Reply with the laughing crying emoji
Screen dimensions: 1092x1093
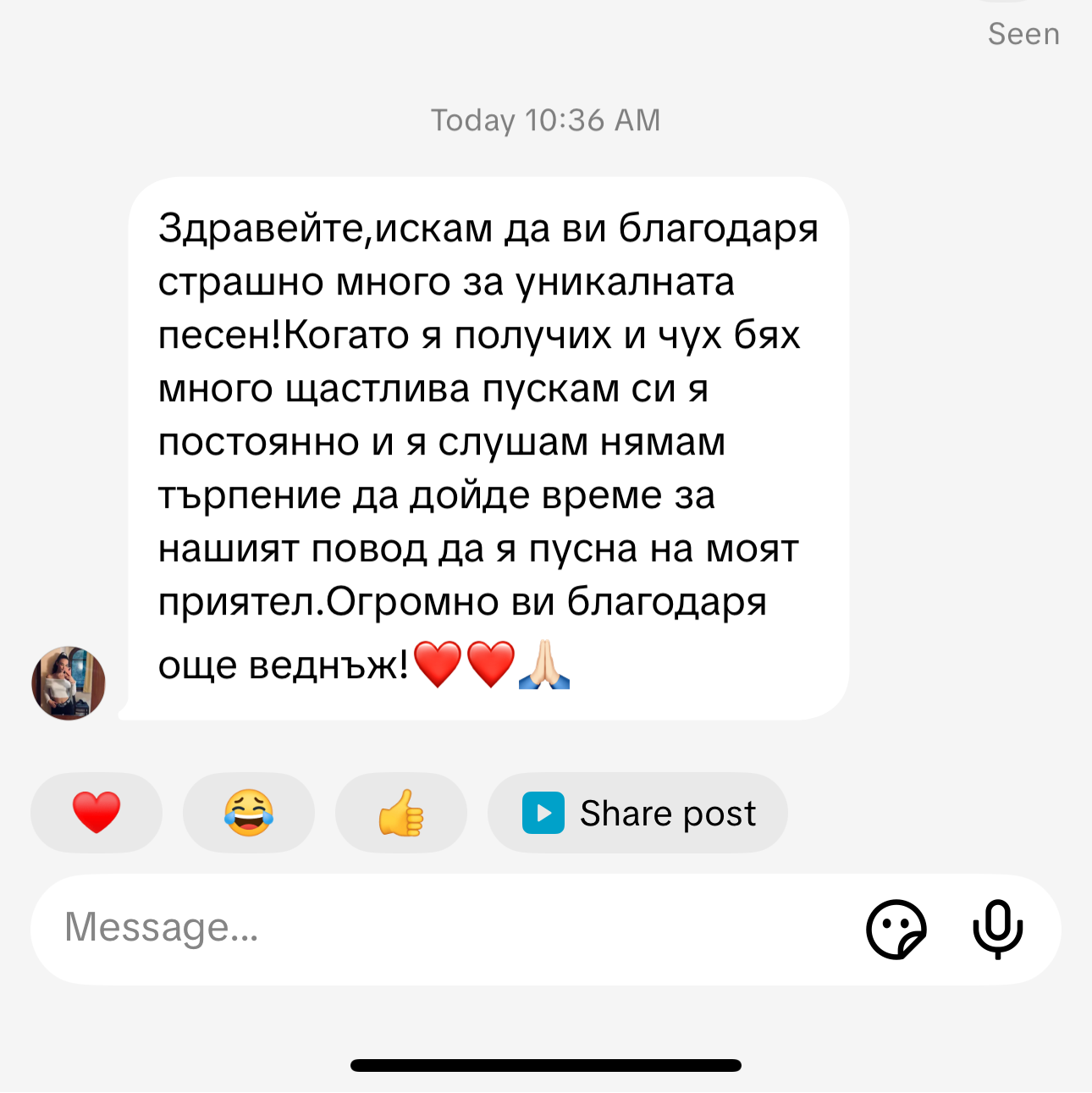coord(249,813)
